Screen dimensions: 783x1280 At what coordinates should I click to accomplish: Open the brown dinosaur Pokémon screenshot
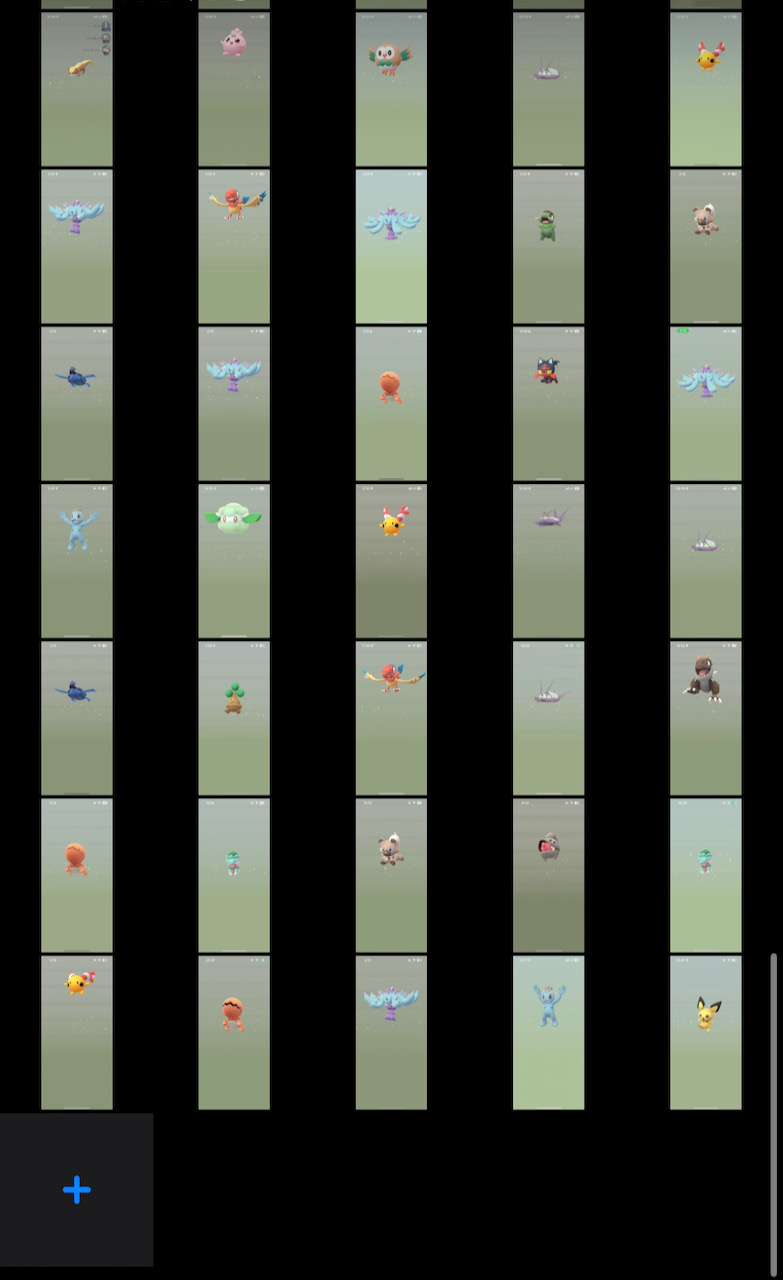tap(705, 717)
